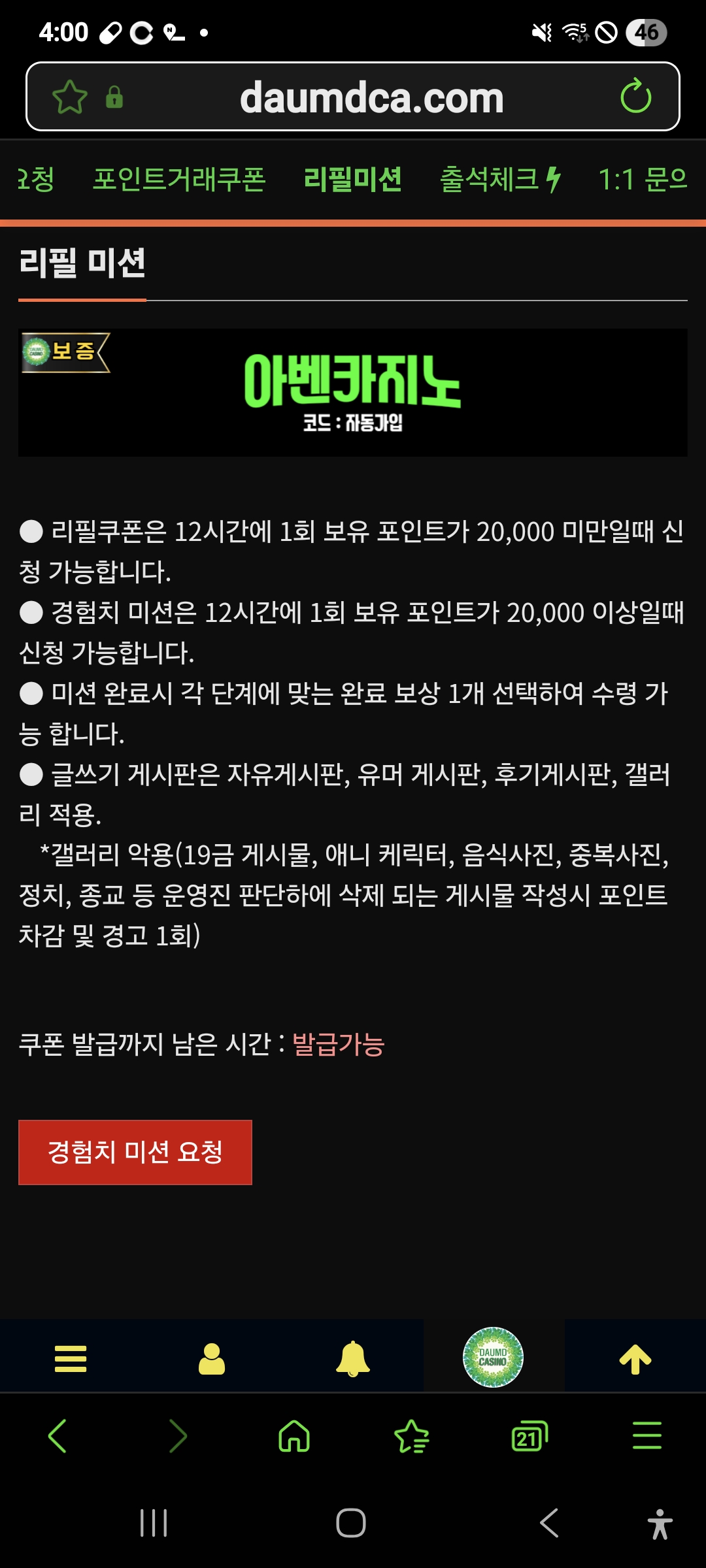Open the browser's main menu
706x1568 pixels.
(647, 1436)
